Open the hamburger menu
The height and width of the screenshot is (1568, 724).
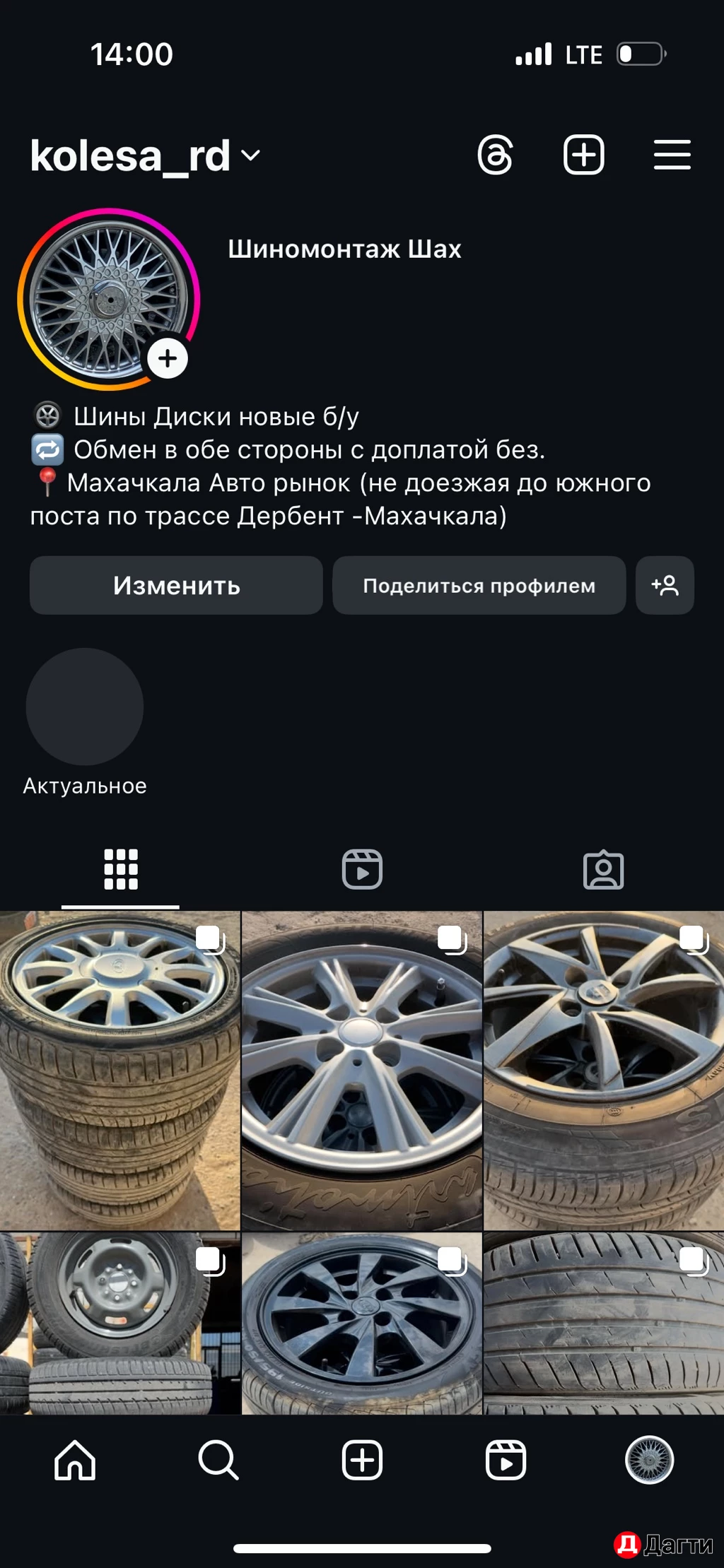(x=671, y=155)
